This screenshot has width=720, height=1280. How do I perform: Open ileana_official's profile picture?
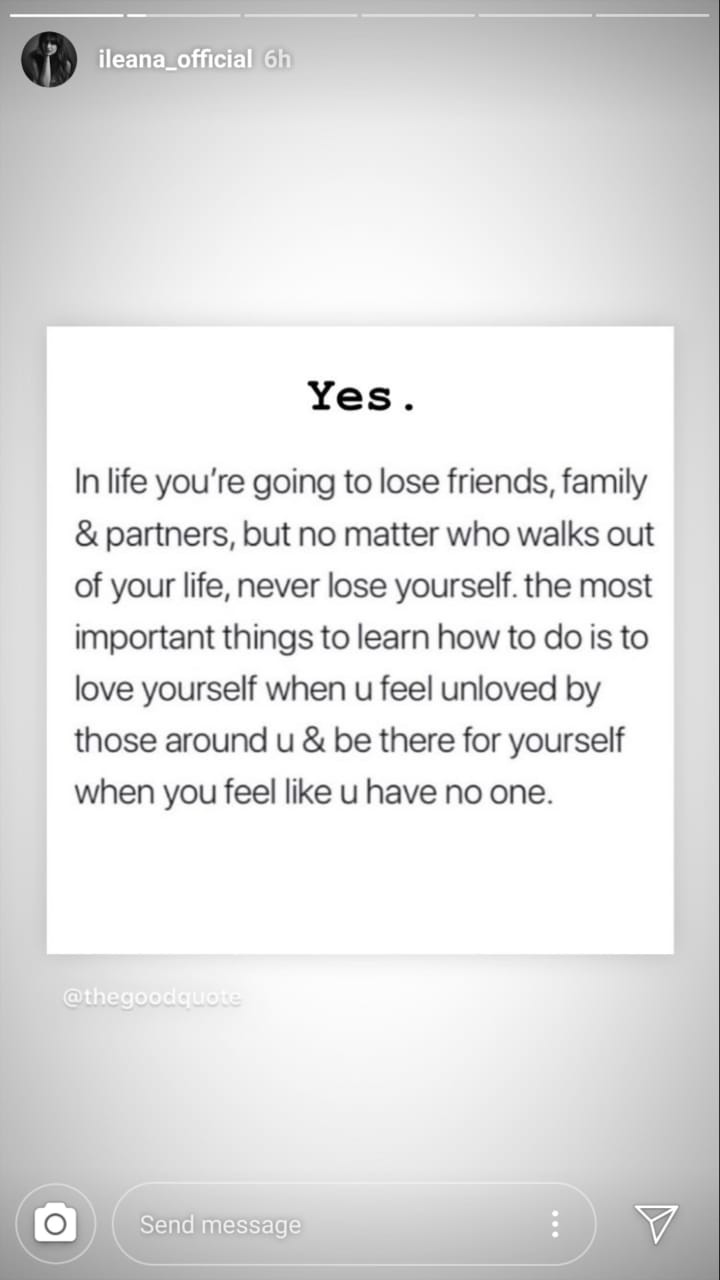click(x=49, y=59)
